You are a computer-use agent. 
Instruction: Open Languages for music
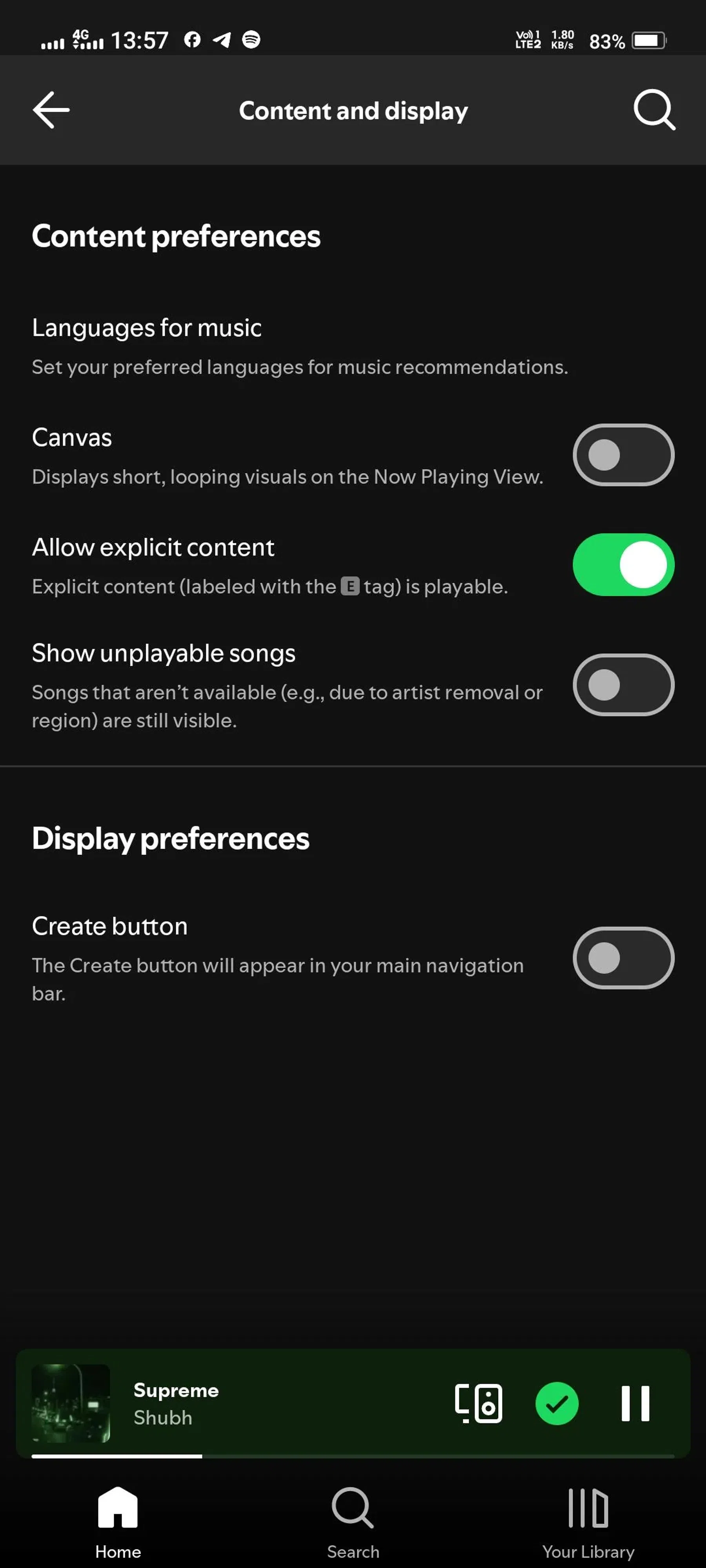tap(353, 347)
